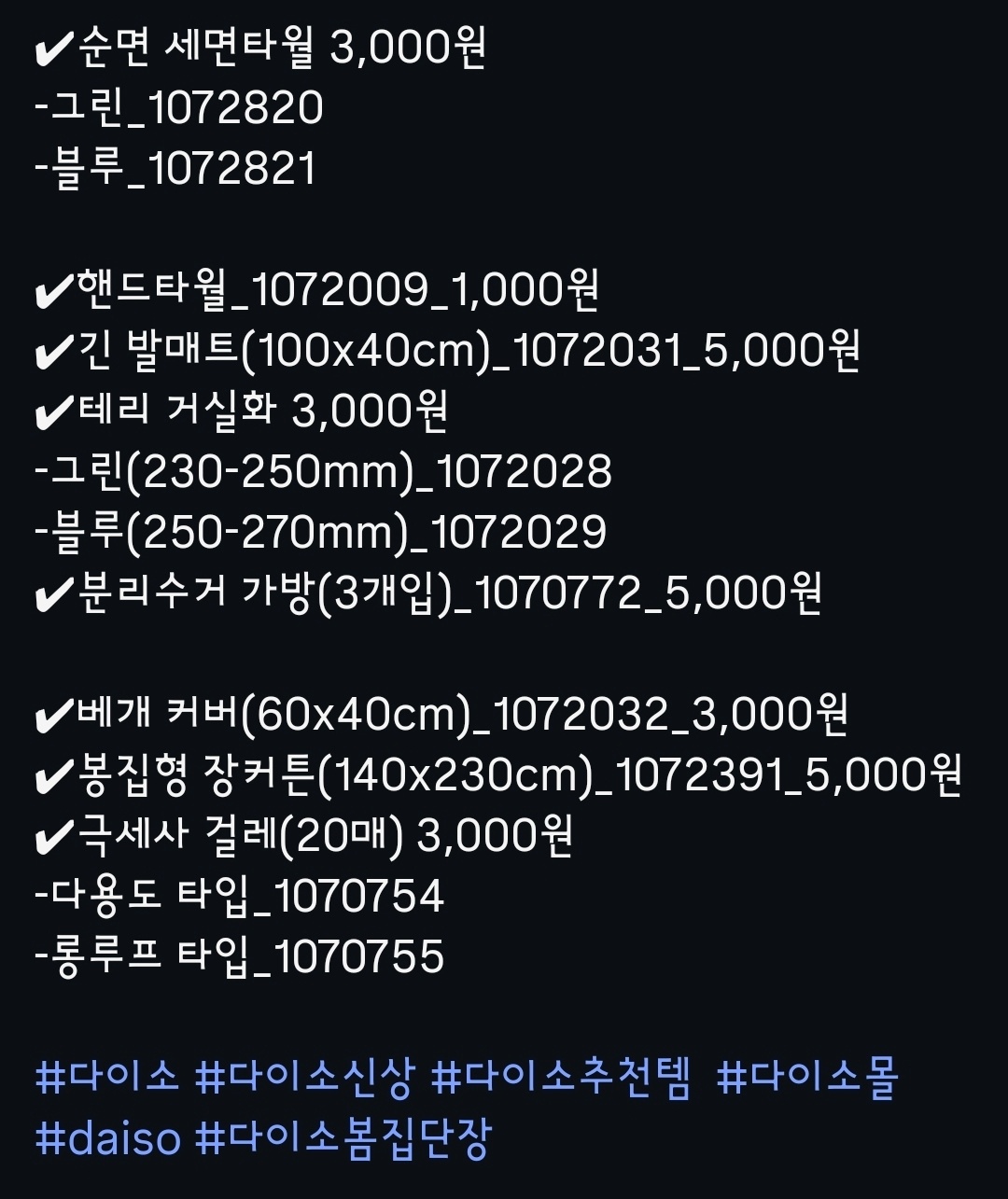Tap the #다이소추천템 hashtag
The height and width of the screenshot is (1199, 1008).
[561, 1079]
